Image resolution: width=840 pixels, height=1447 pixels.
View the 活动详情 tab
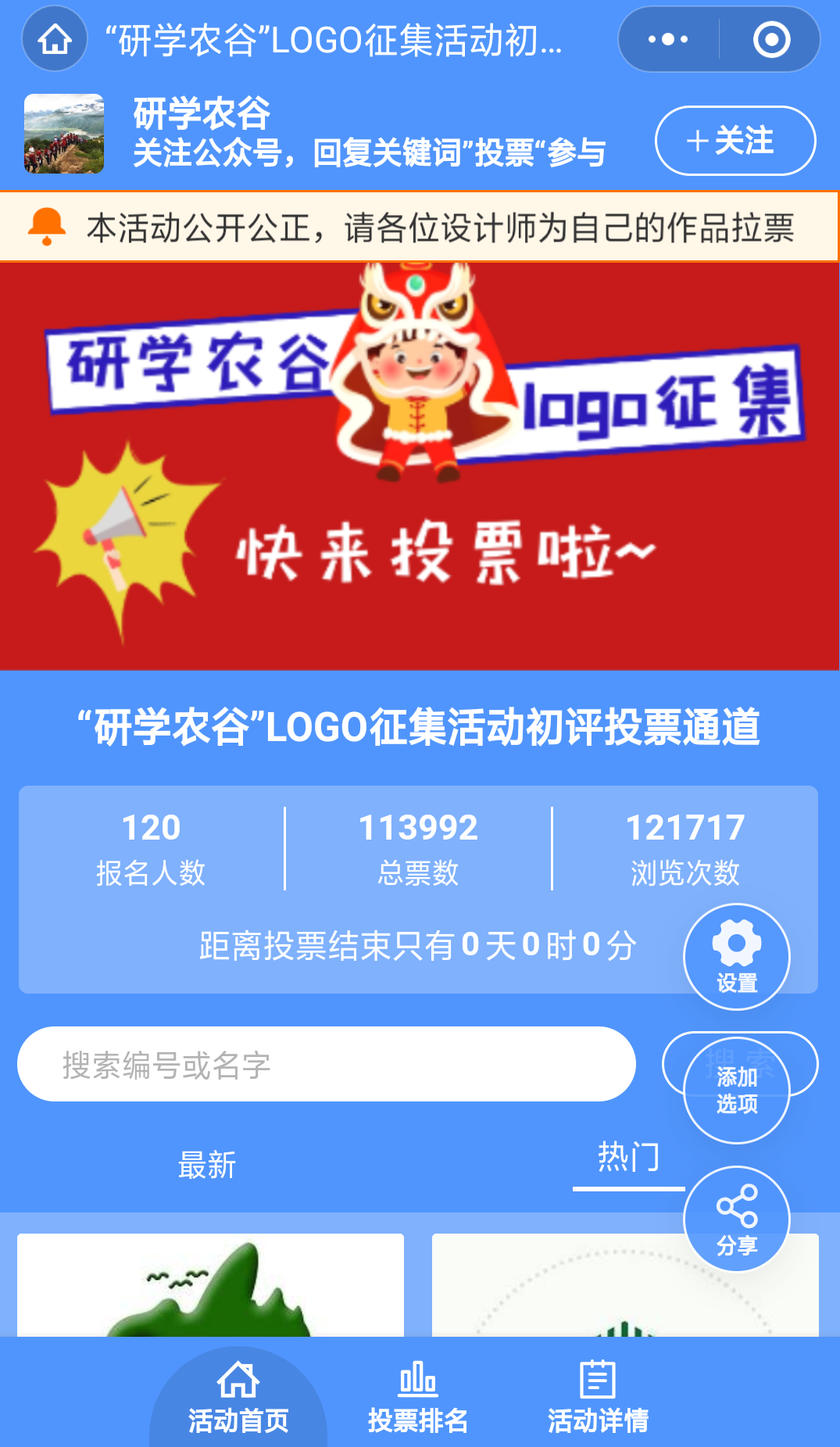coord(598,1397)
